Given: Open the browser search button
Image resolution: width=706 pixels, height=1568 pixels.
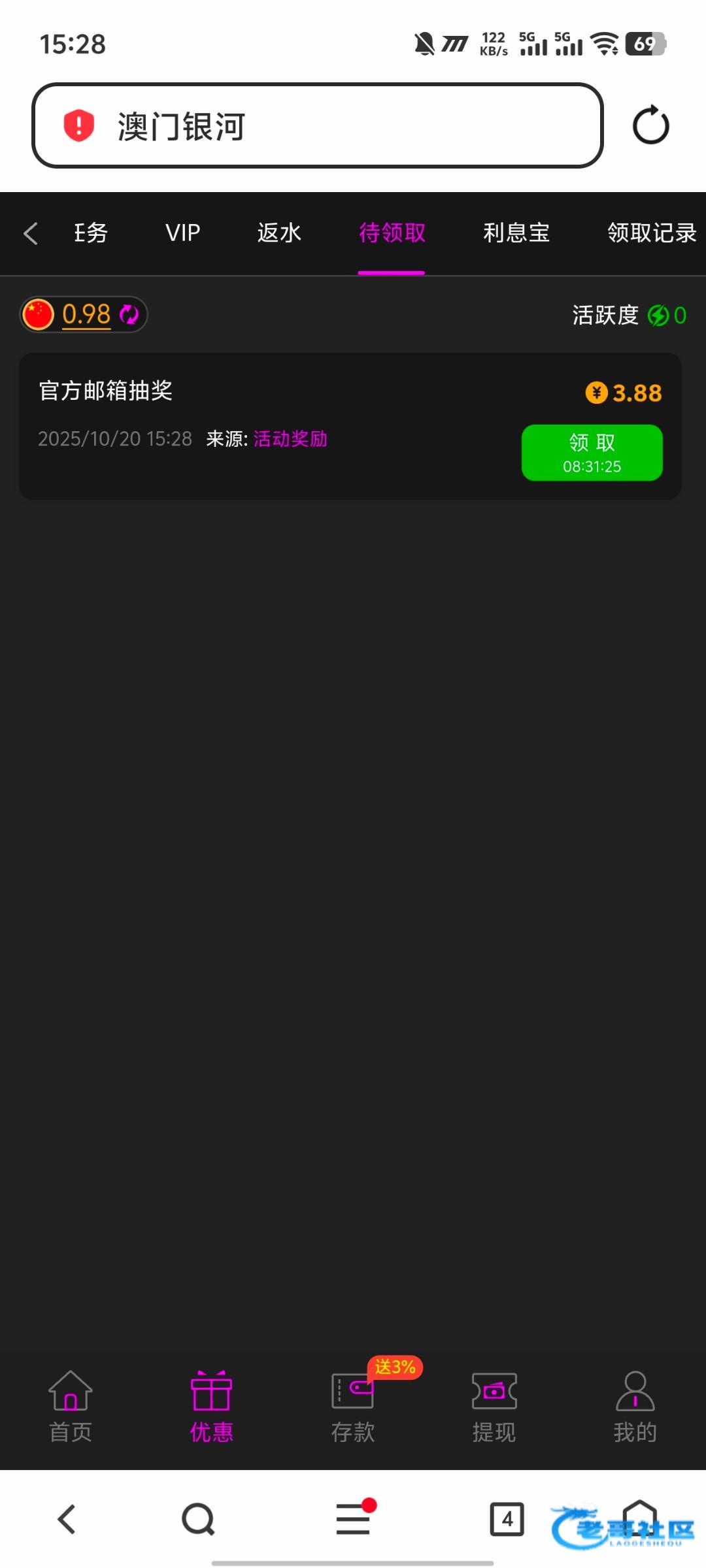Looking at the screenshot, I should (198, 1519).
